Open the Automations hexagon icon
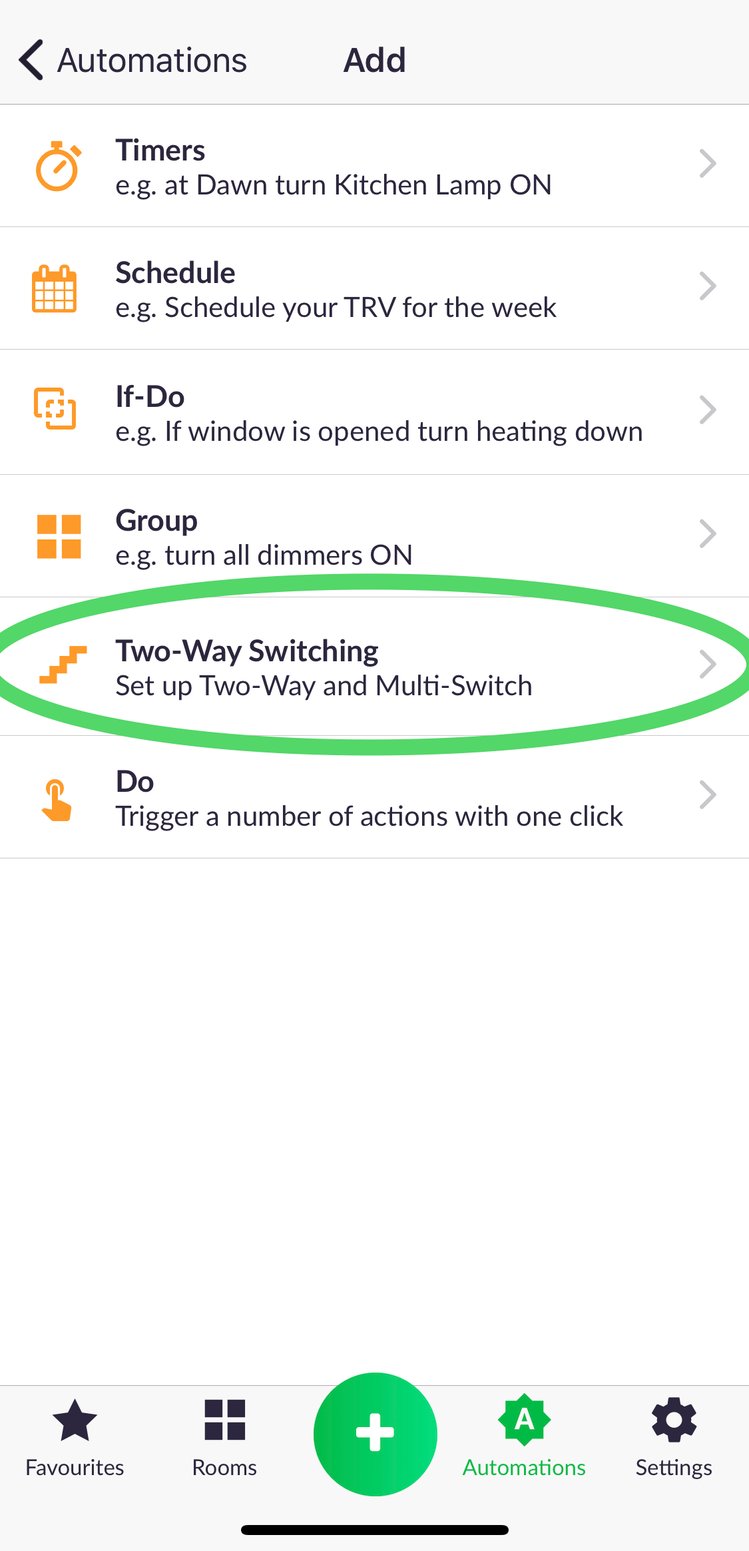 tap(523, 1417)
